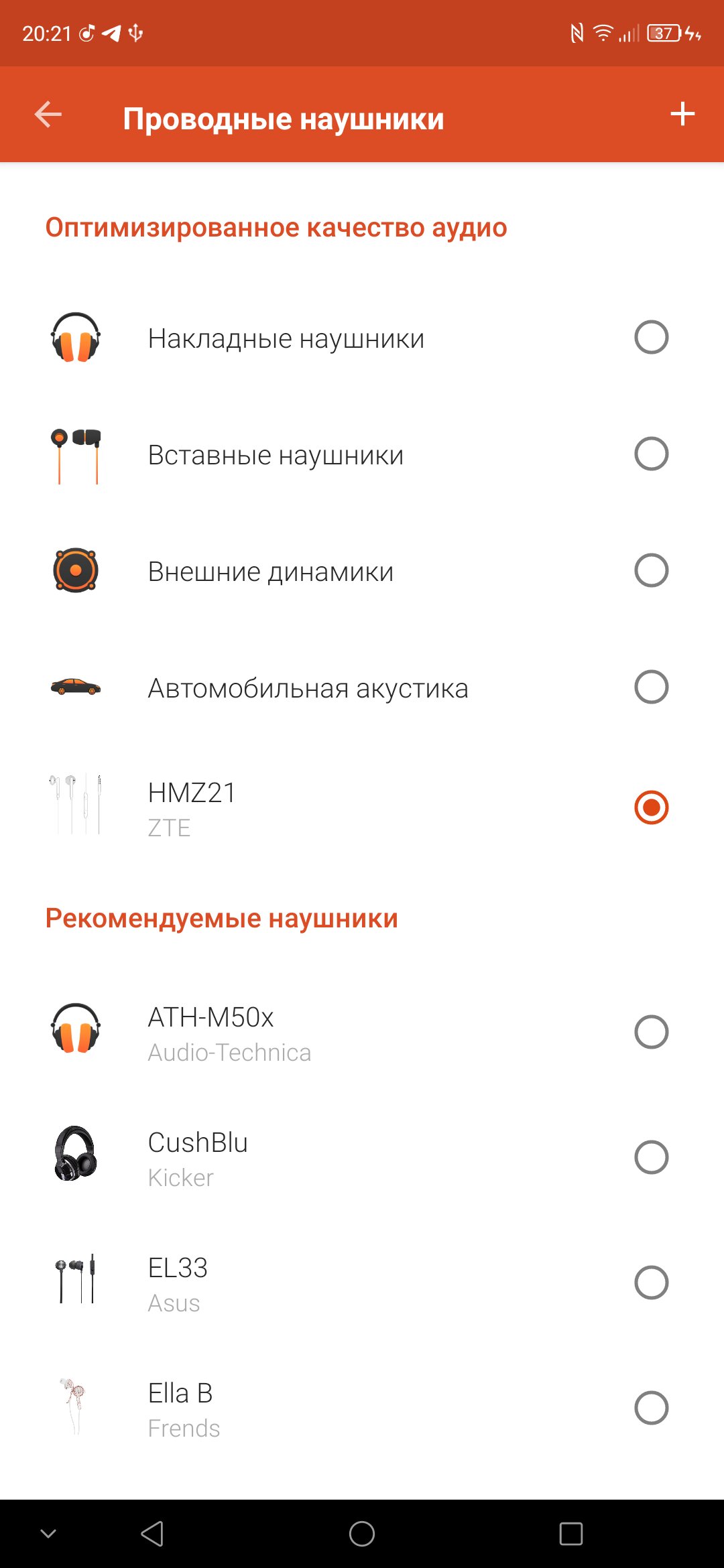Choose CushBlu Kicker headphones
This screenshot has height=1568, width=724.
pos(362,1157)
